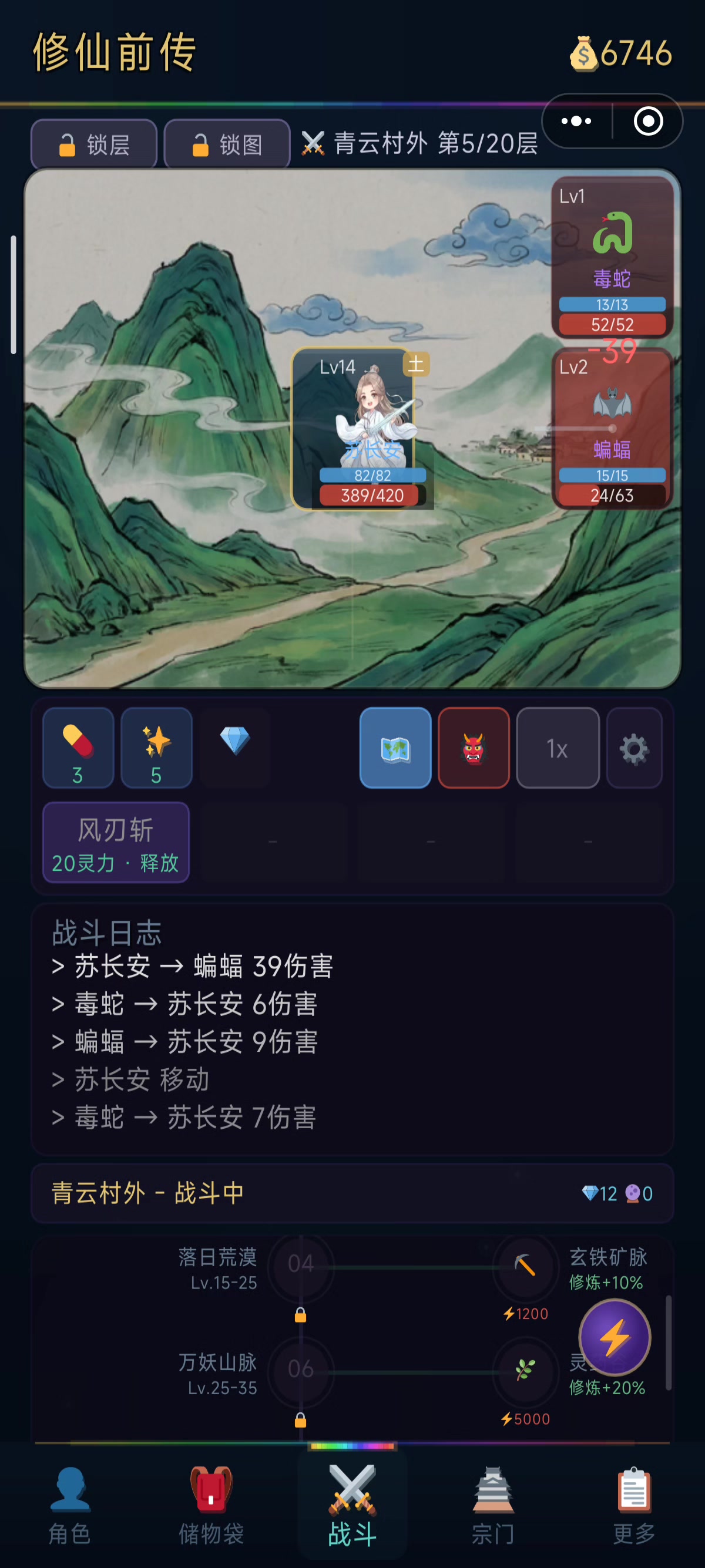Open the mini-program more options menu
Viewport: 705px width, 1568px height.
tap(576, 121)
